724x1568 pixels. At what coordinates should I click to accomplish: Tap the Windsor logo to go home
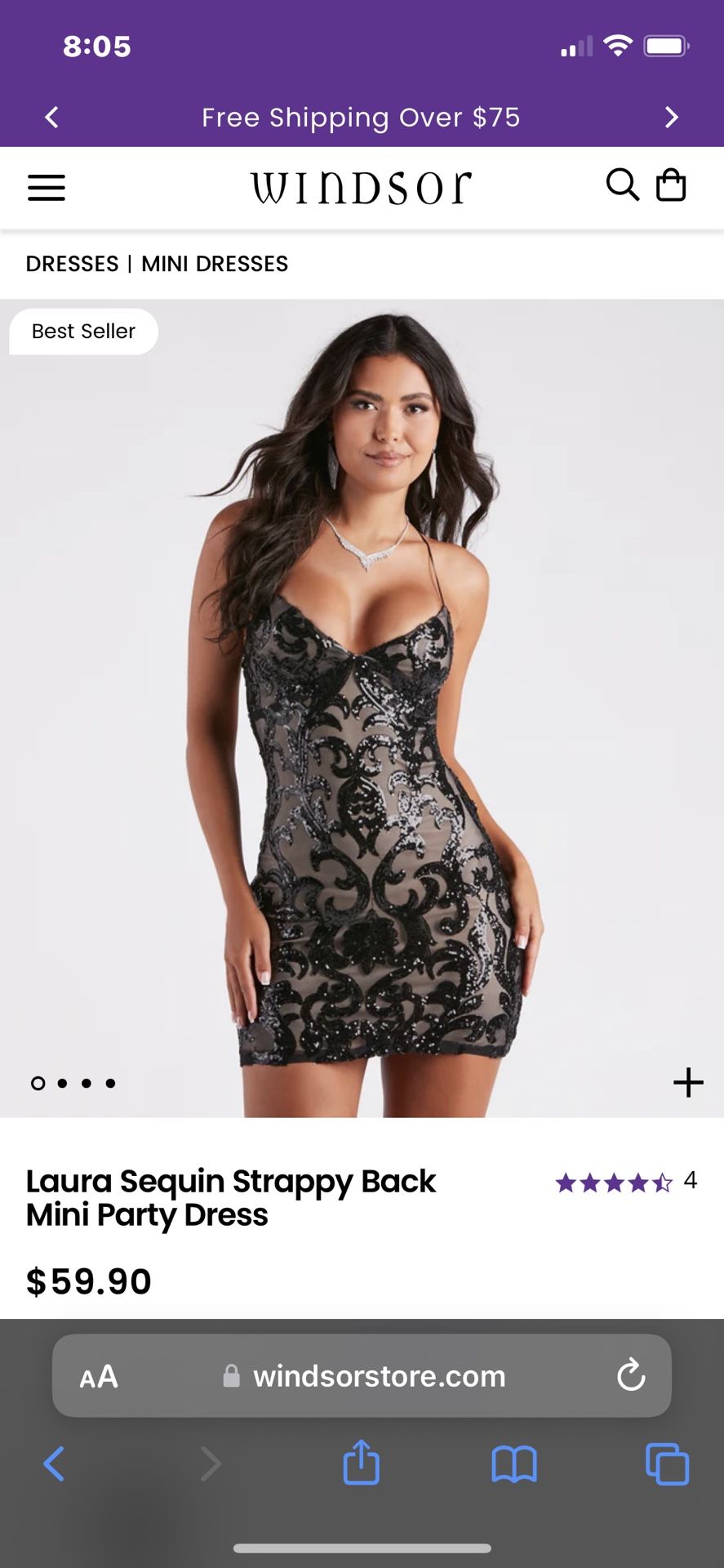[362, 187]
